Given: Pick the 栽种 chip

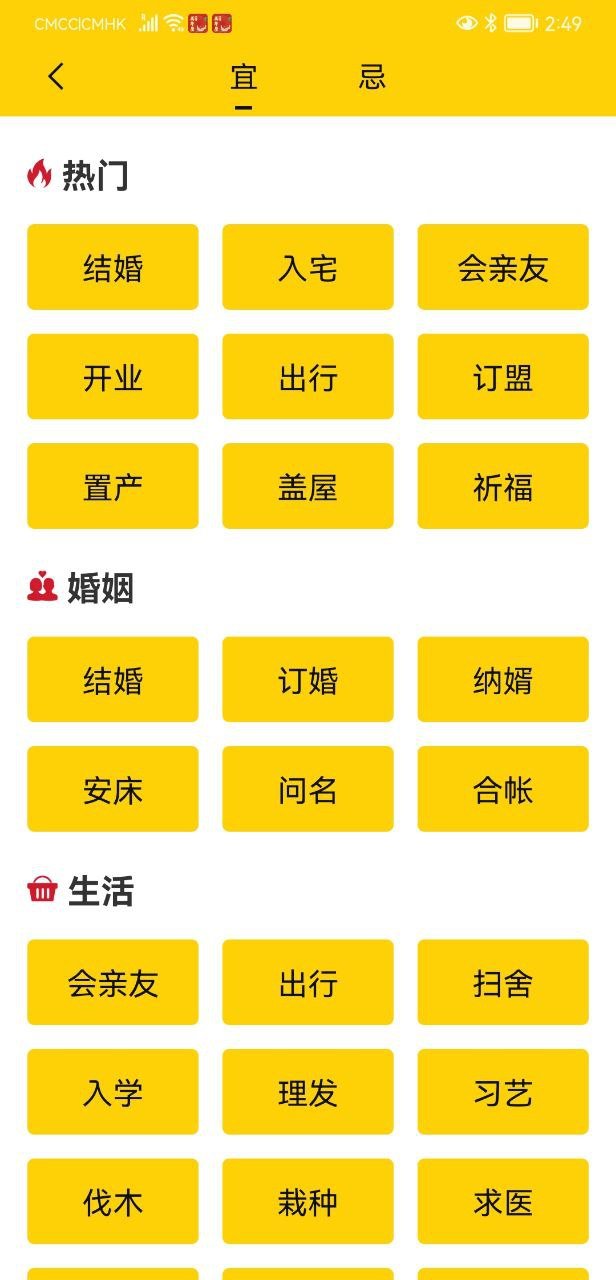Looking at the screenshot, I should 308,1201.
